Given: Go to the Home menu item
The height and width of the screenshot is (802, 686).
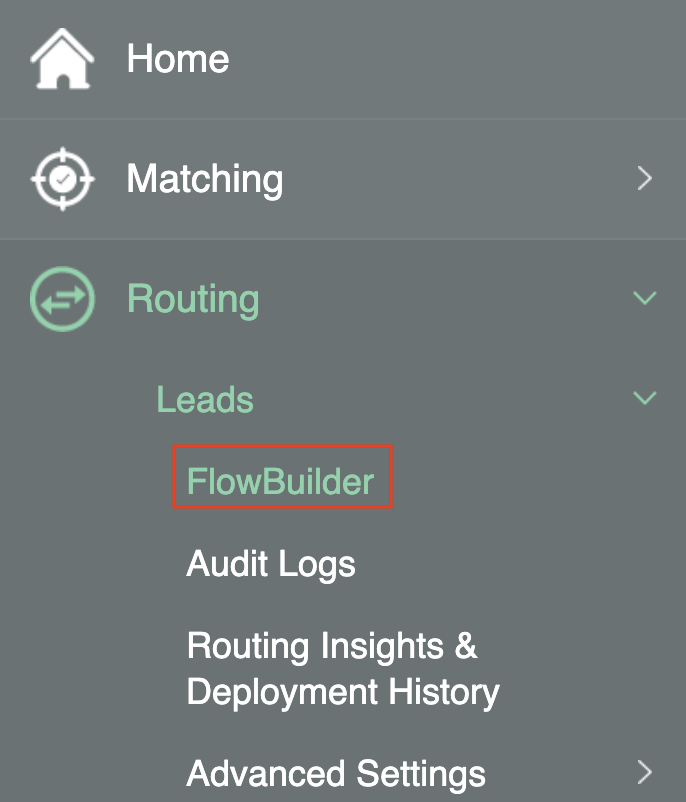Looking at the screenshot, I should point(177,59).
